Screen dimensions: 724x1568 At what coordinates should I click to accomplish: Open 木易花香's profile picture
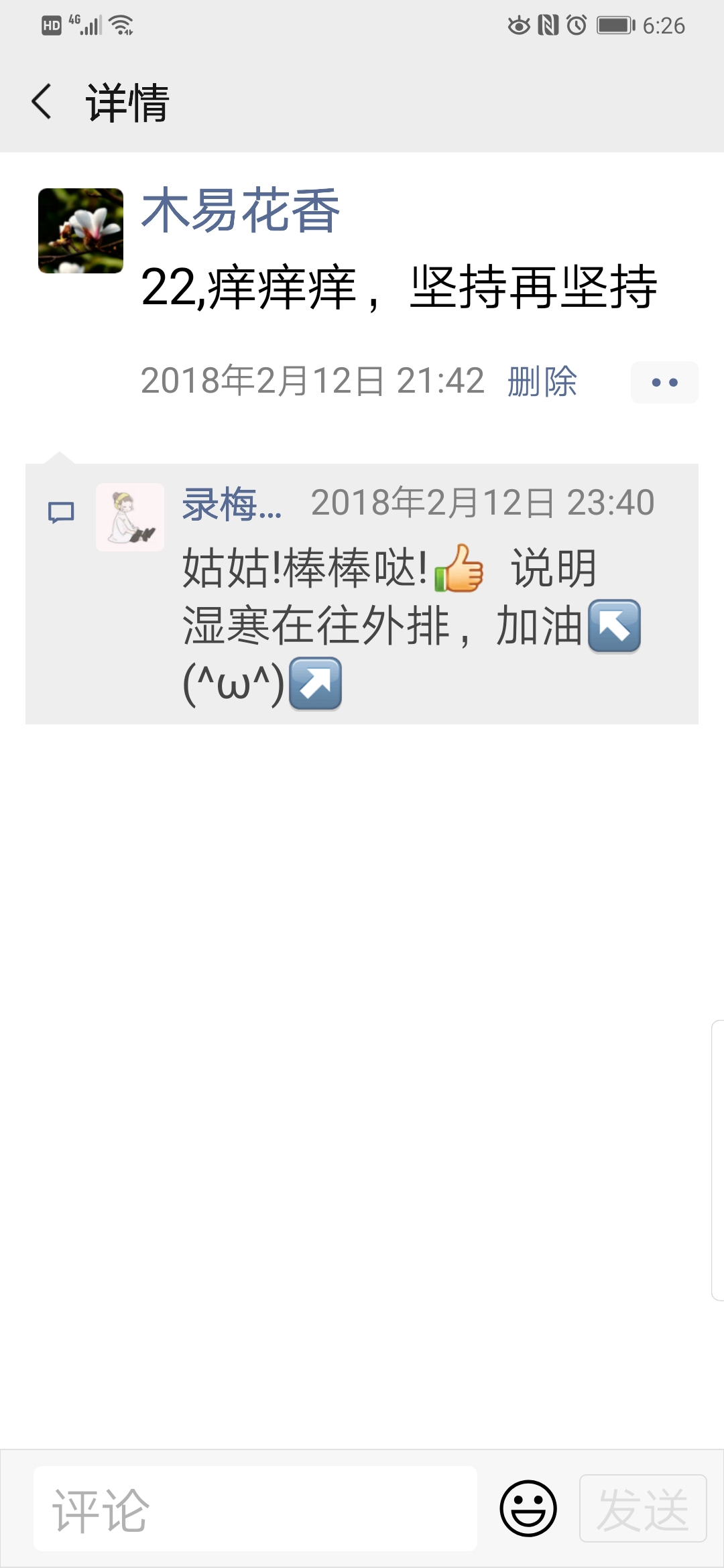pos(80,231)
